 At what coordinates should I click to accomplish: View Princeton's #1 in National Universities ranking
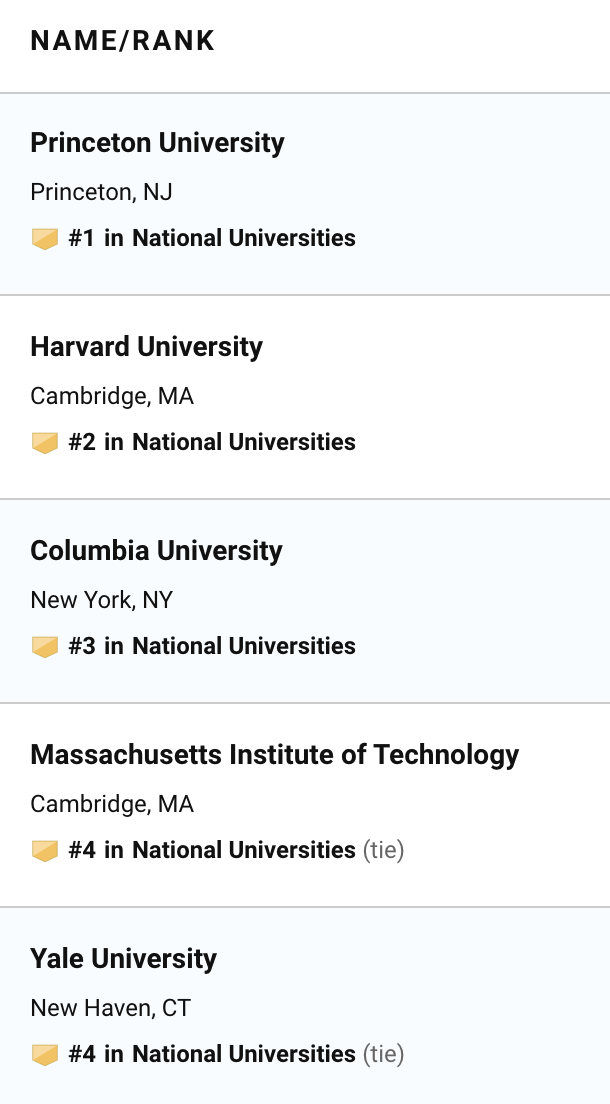pos(211,238)
